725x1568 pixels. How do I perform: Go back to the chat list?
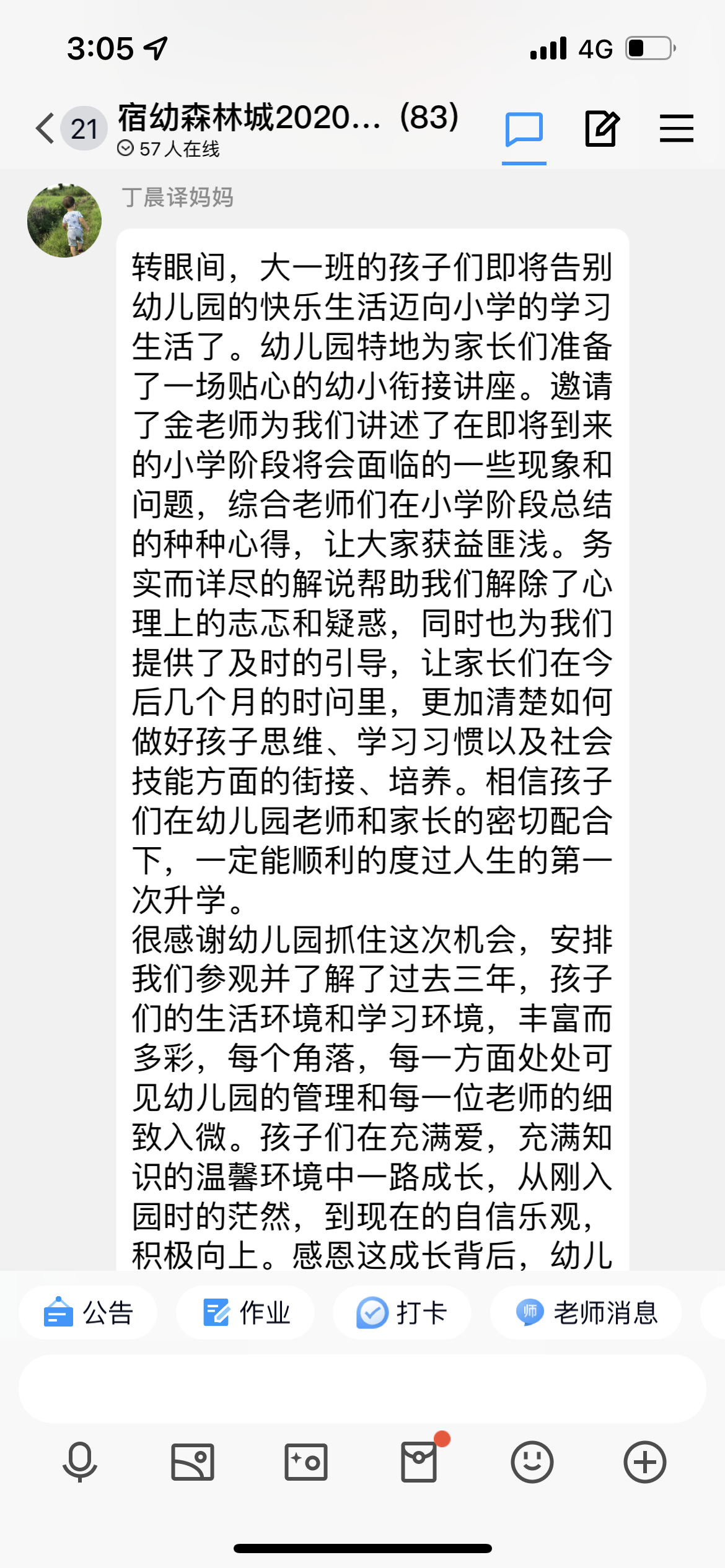(x=45, y=129)
